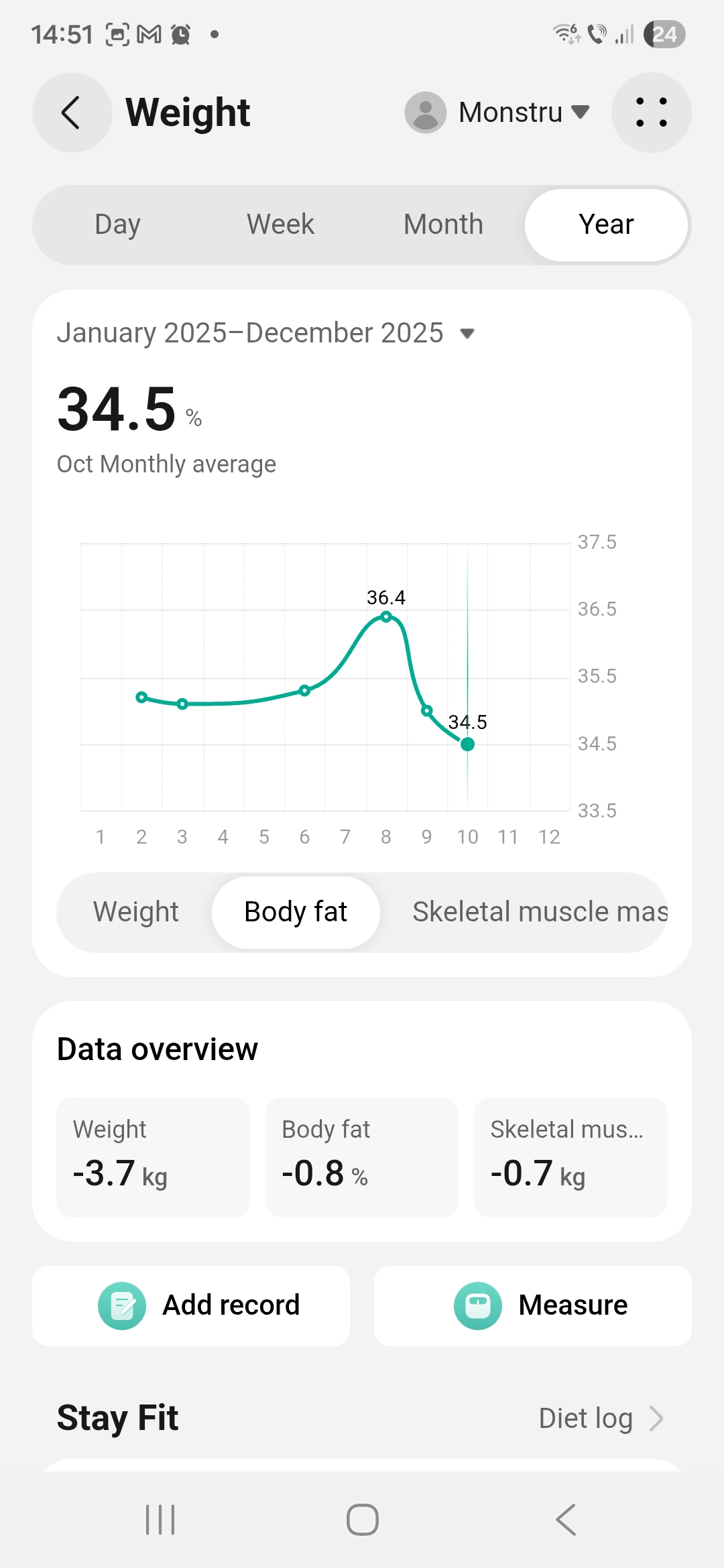Switch to the Week tab
Image resolution: width=724 pixels, height=1568 pixels.
280,224
